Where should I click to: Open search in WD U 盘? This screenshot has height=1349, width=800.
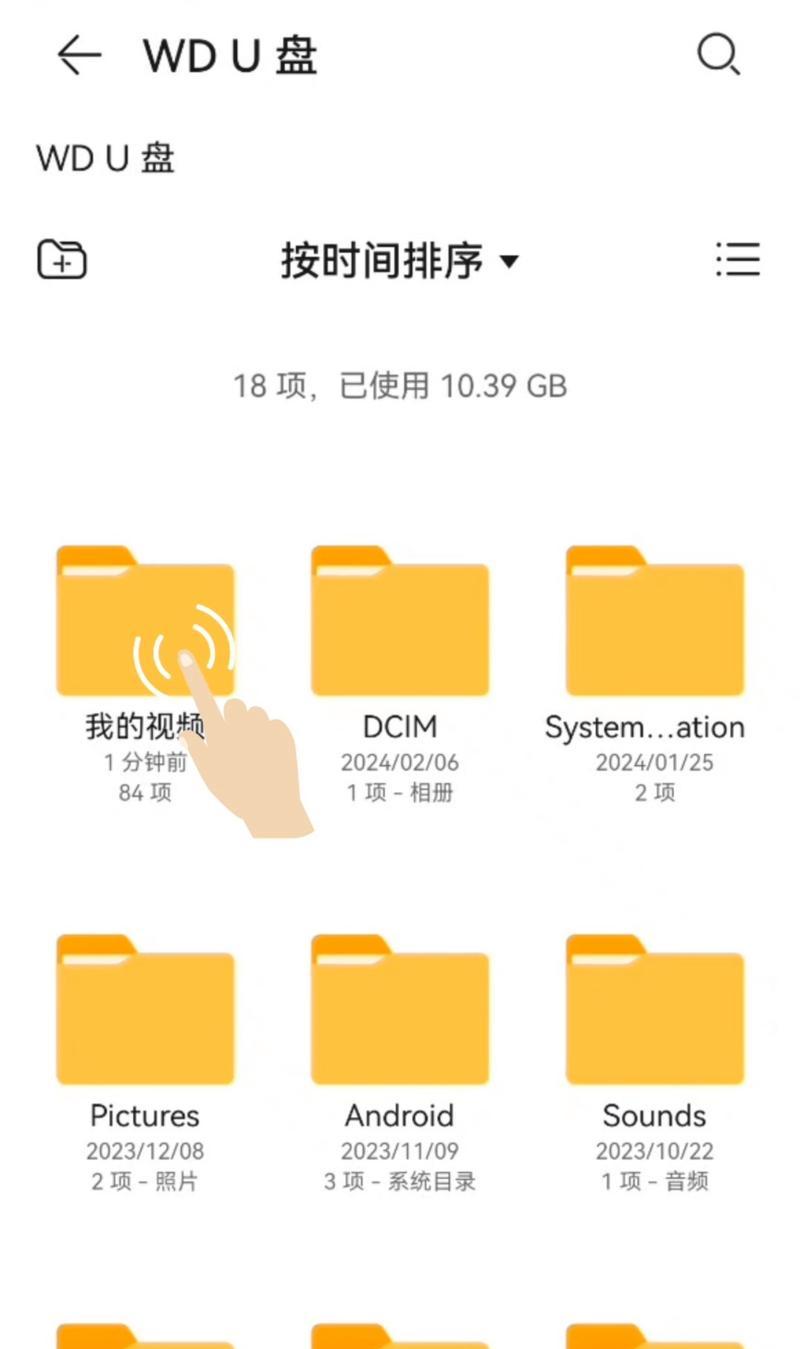[x=718, y=55]
